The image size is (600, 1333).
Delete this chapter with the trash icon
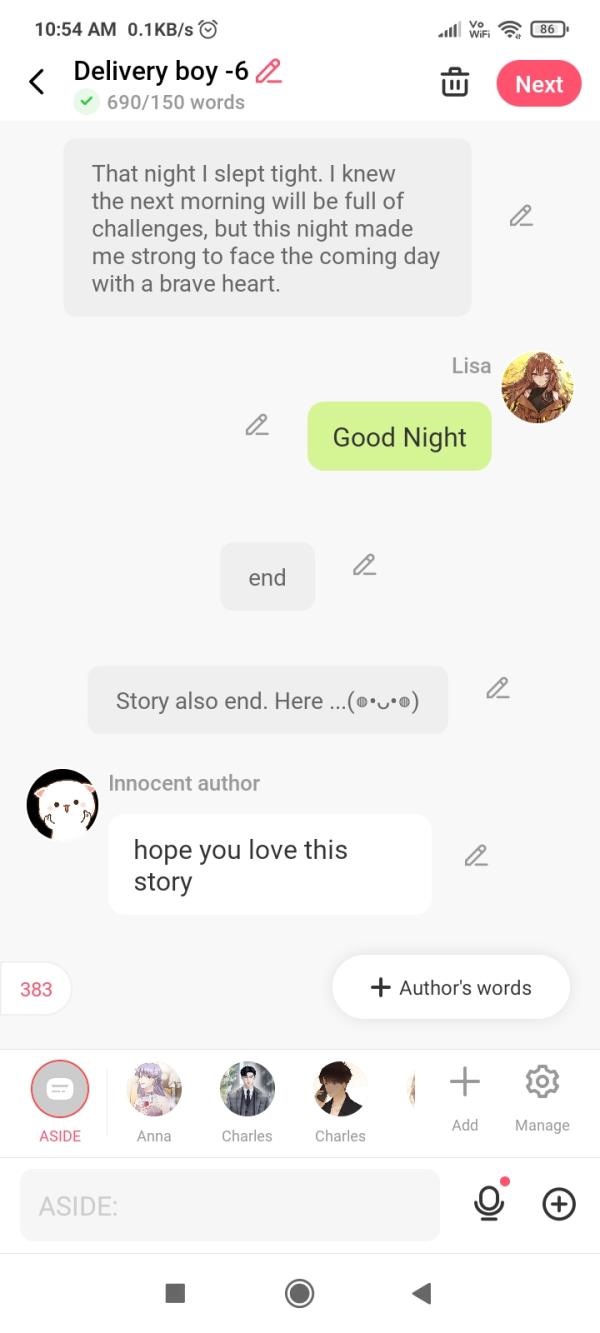click(x=455, y=83)
